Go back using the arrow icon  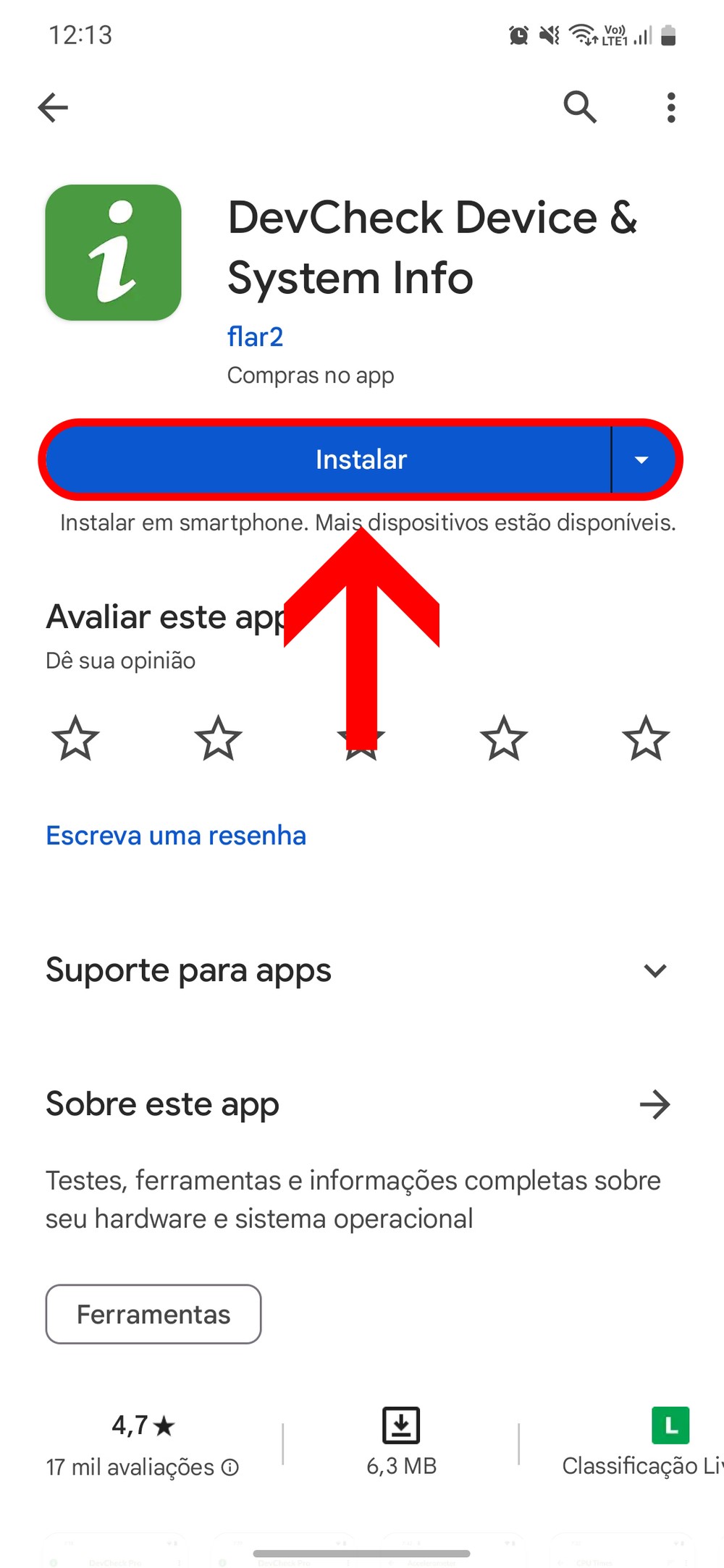coord(53,108)
